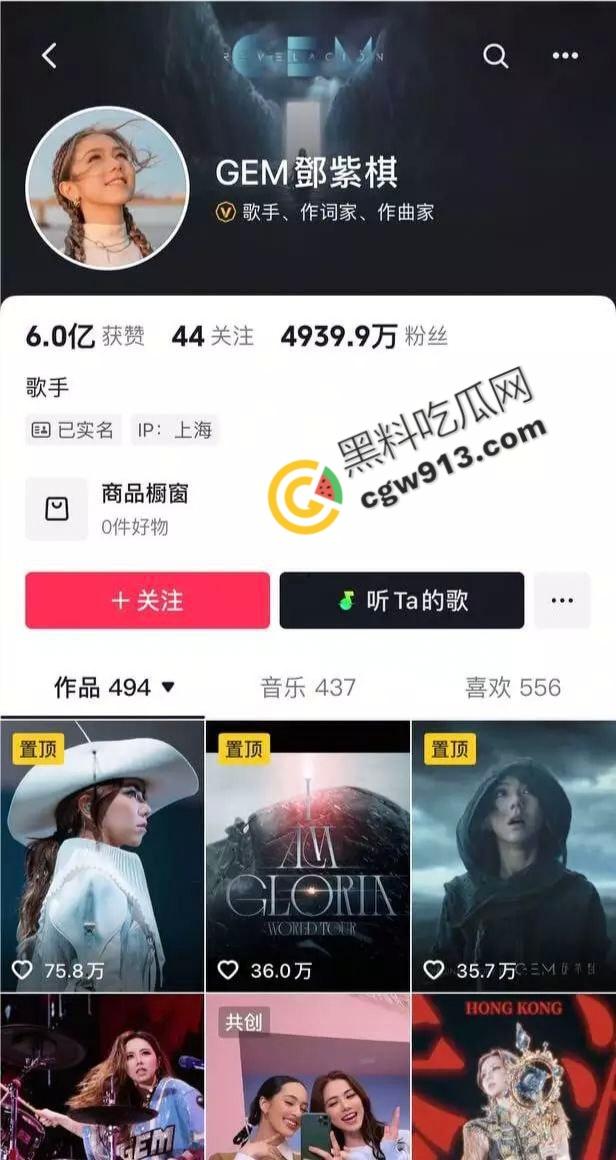616x1160 pixels.
Task: Switch to the 喜欢 556 tab
Action: coord(512,687)
